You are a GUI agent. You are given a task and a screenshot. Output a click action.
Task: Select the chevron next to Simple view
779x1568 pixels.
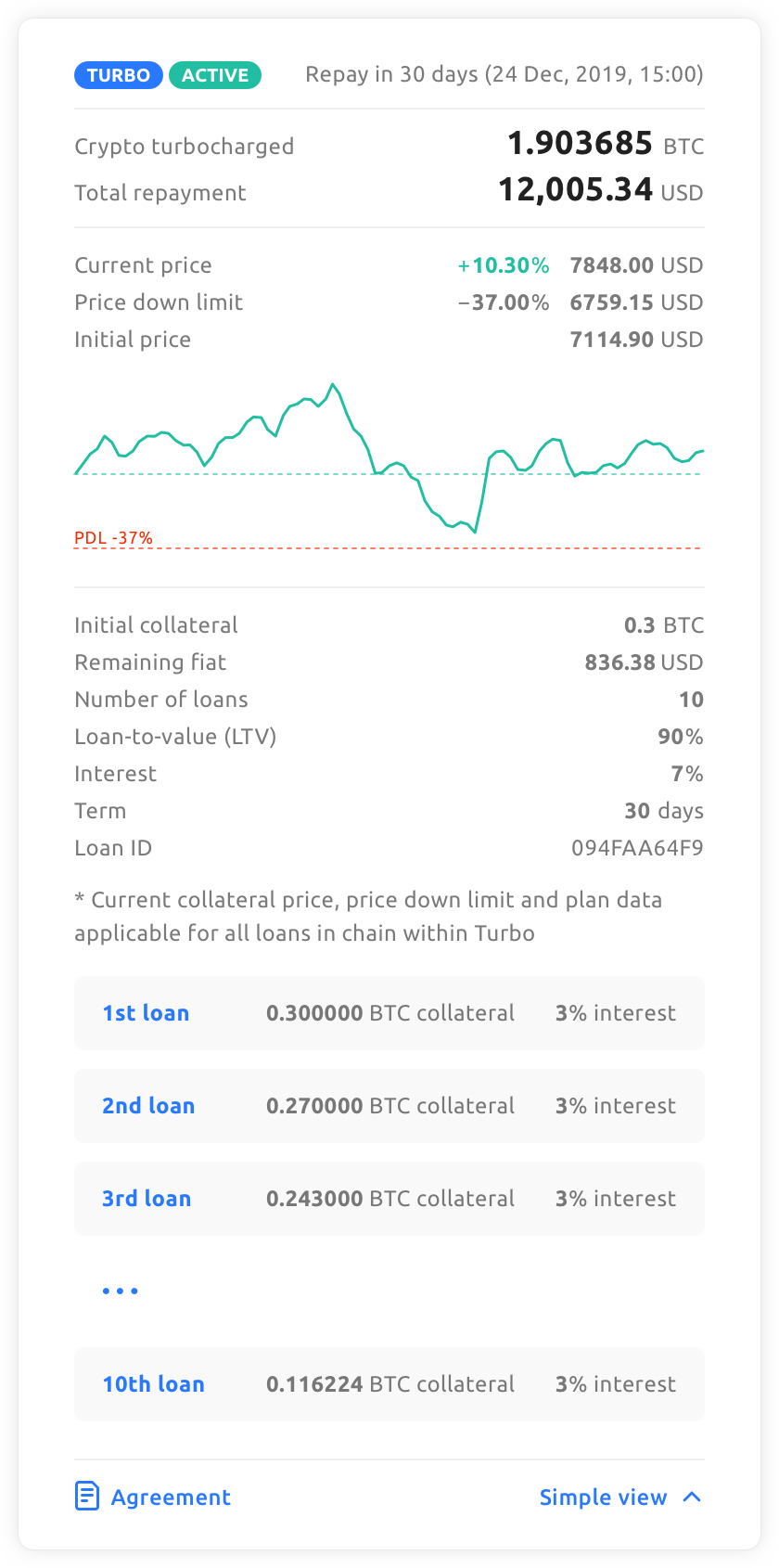click(x=694, y=1497)
